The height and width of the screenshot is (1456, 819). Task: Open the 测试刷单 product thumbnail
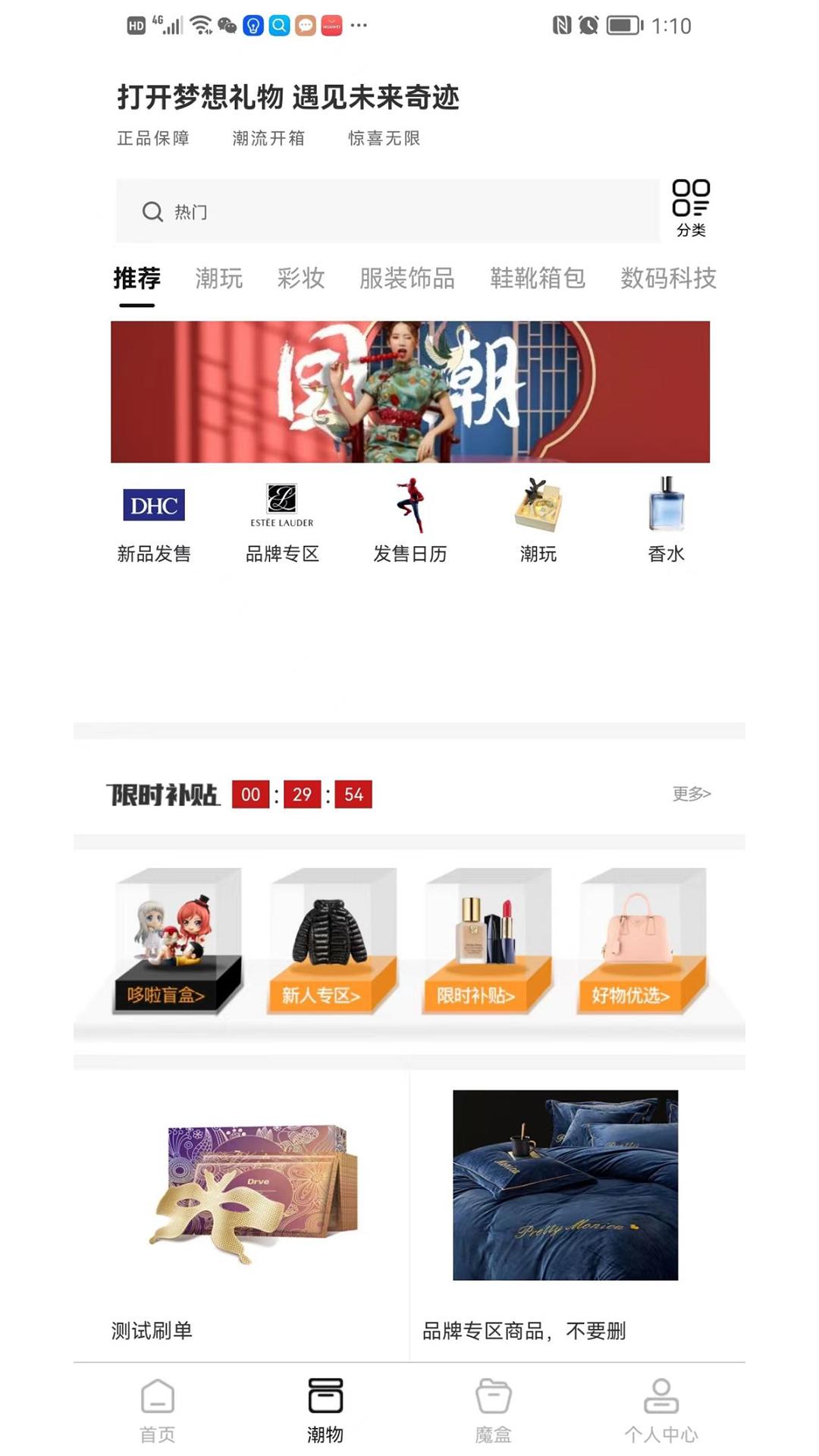[255, 1187]
